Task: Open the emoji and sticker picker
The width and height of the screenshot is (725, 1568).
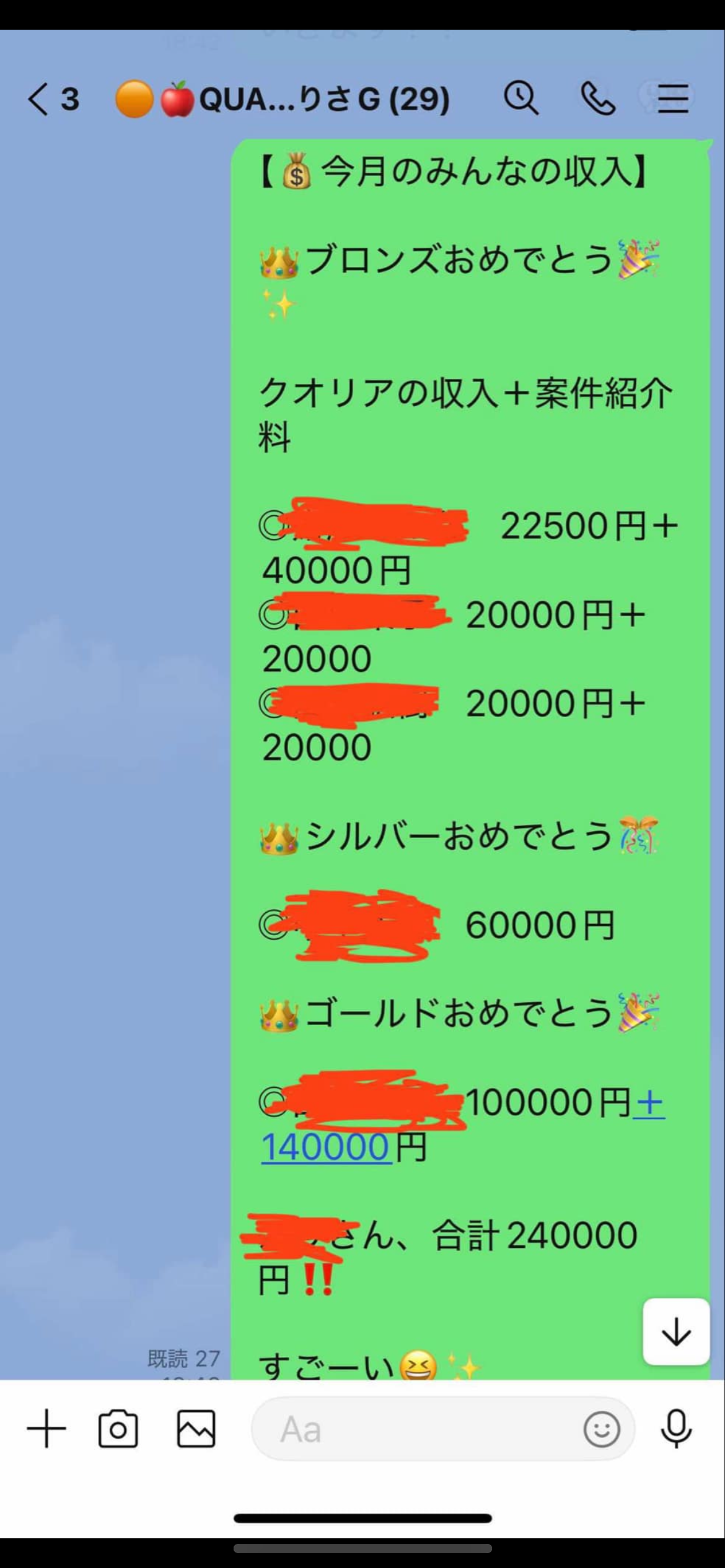Action: pyautogui.click(x=601, y=1429)
